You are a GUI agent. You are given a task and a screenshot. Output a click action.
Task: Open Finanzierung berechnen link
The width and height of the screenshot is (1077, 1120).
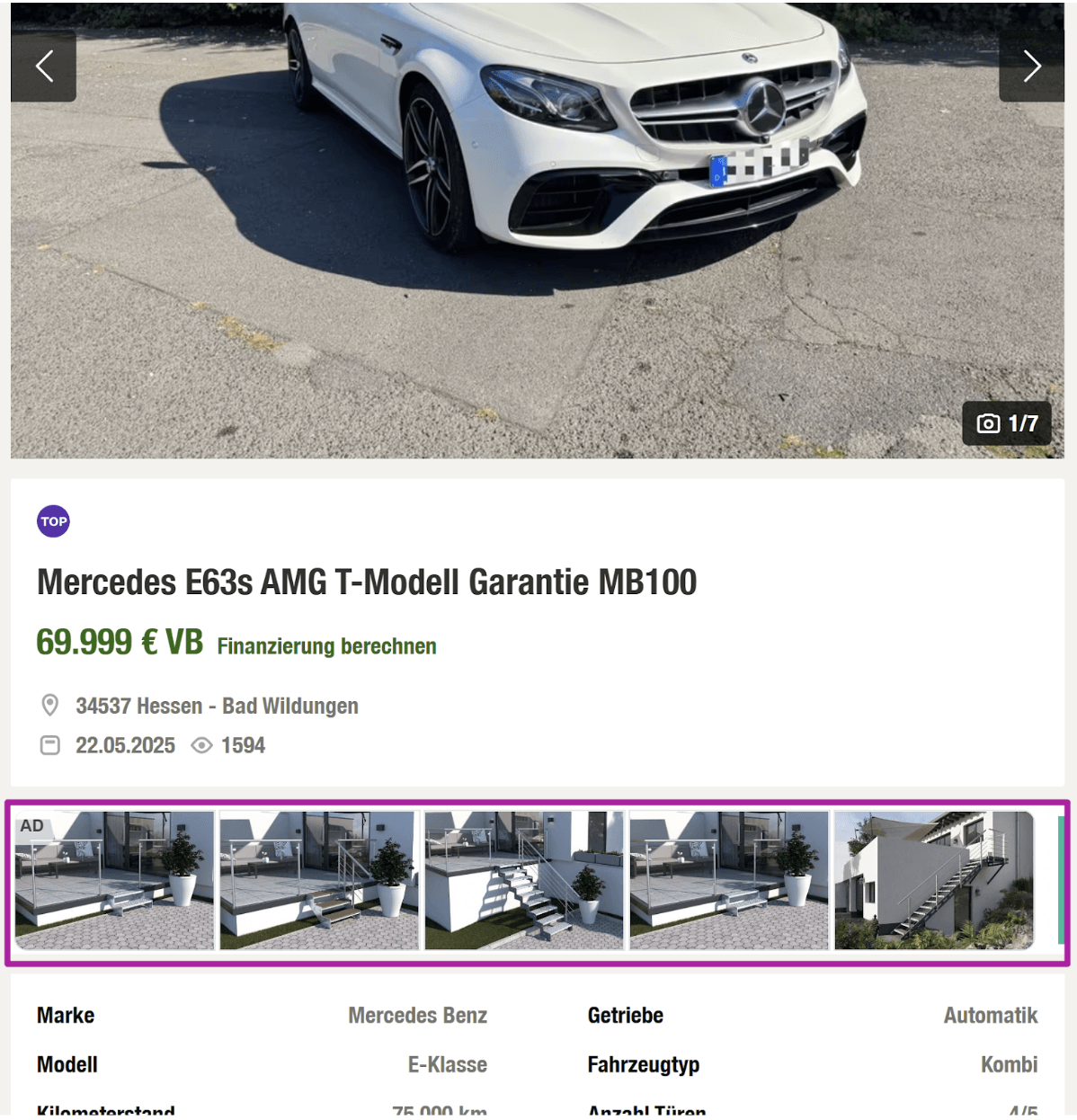click(326, 646)
